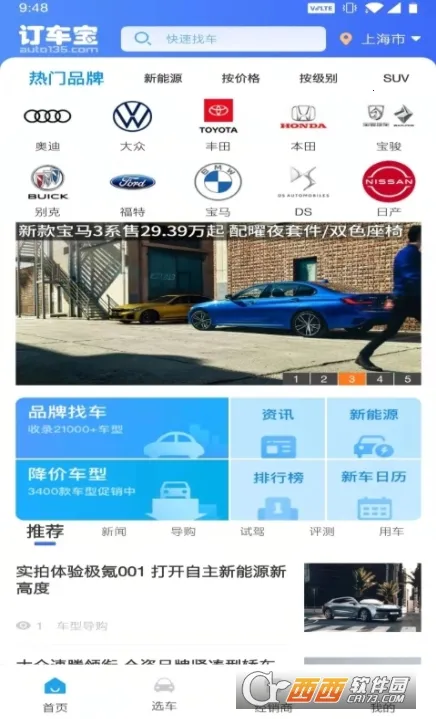The width and height of the screenshot is (436, 719).
Task: Choose the 宝马 brand logo
Action: [x=218, y=182]
